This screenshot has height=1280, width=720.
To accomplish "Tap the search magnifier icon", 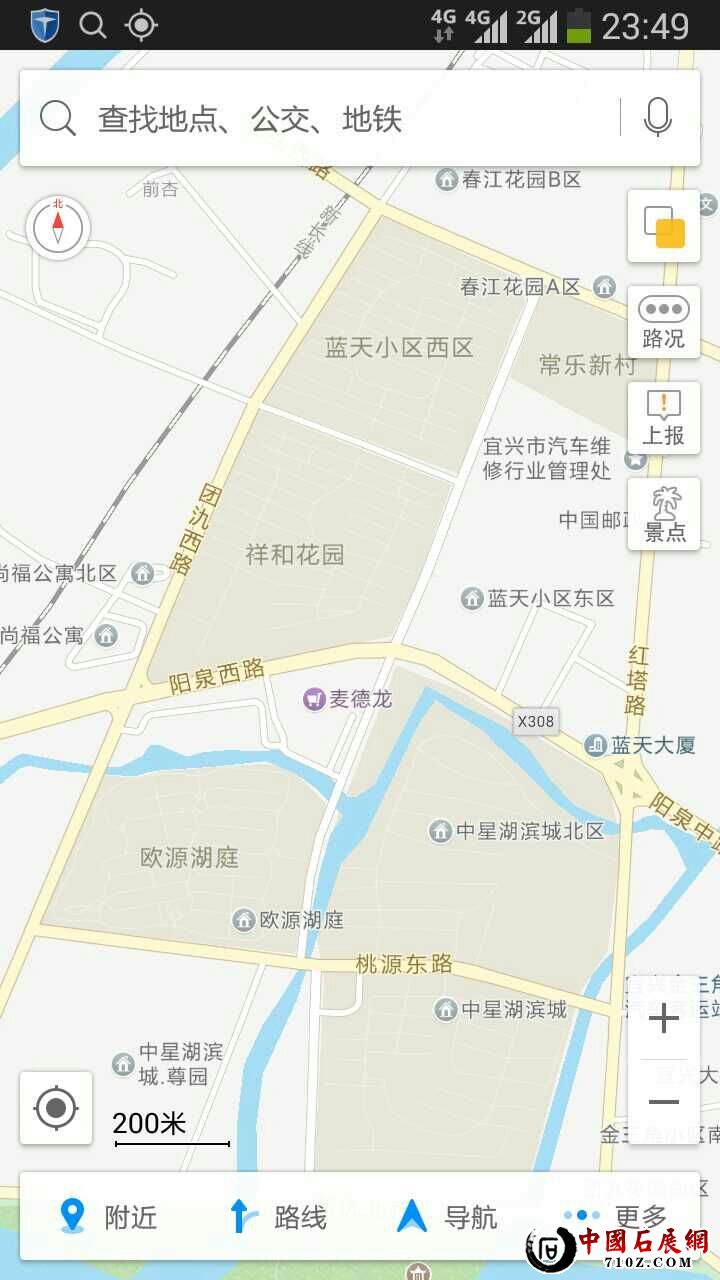I will 57,117.
